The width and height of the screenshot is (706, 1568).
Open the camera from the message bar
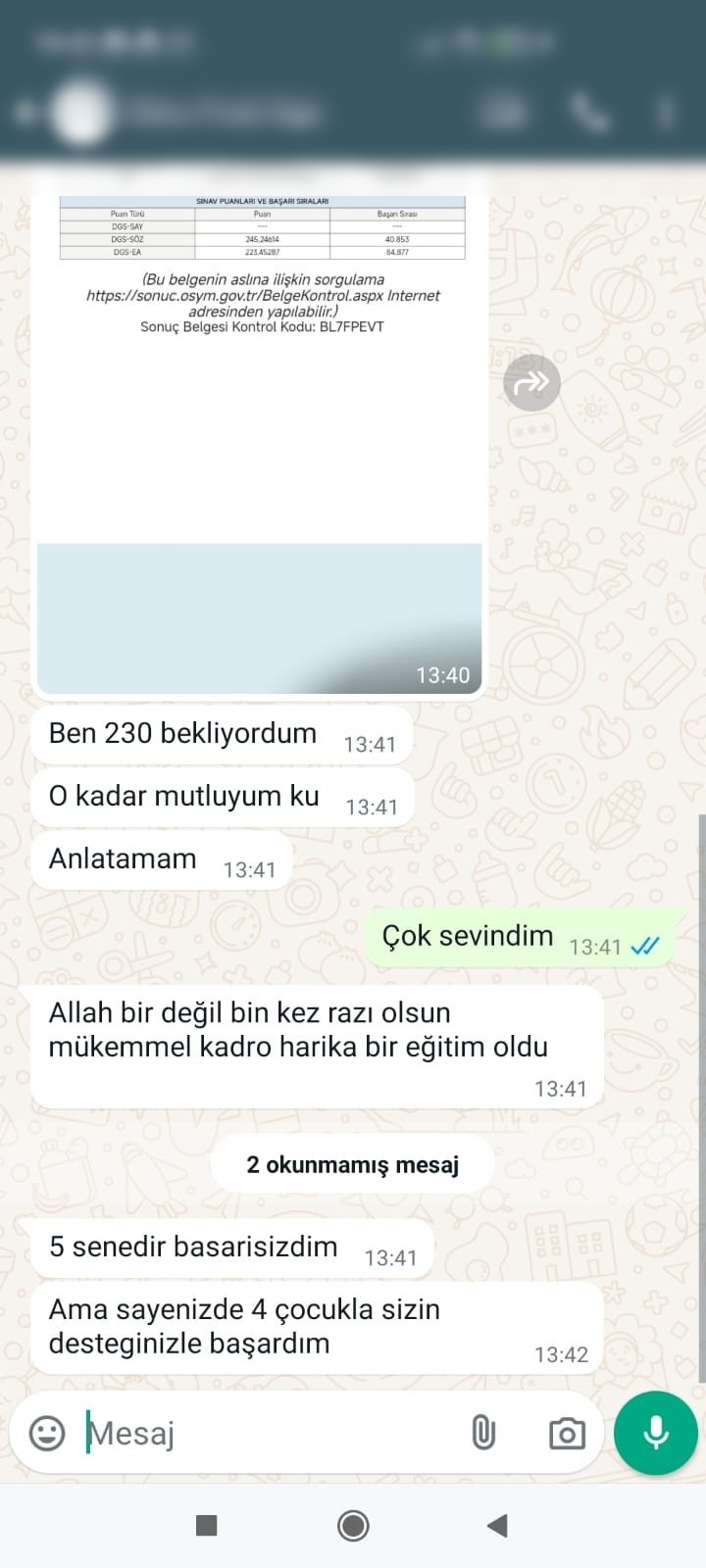pos(567,1433)
